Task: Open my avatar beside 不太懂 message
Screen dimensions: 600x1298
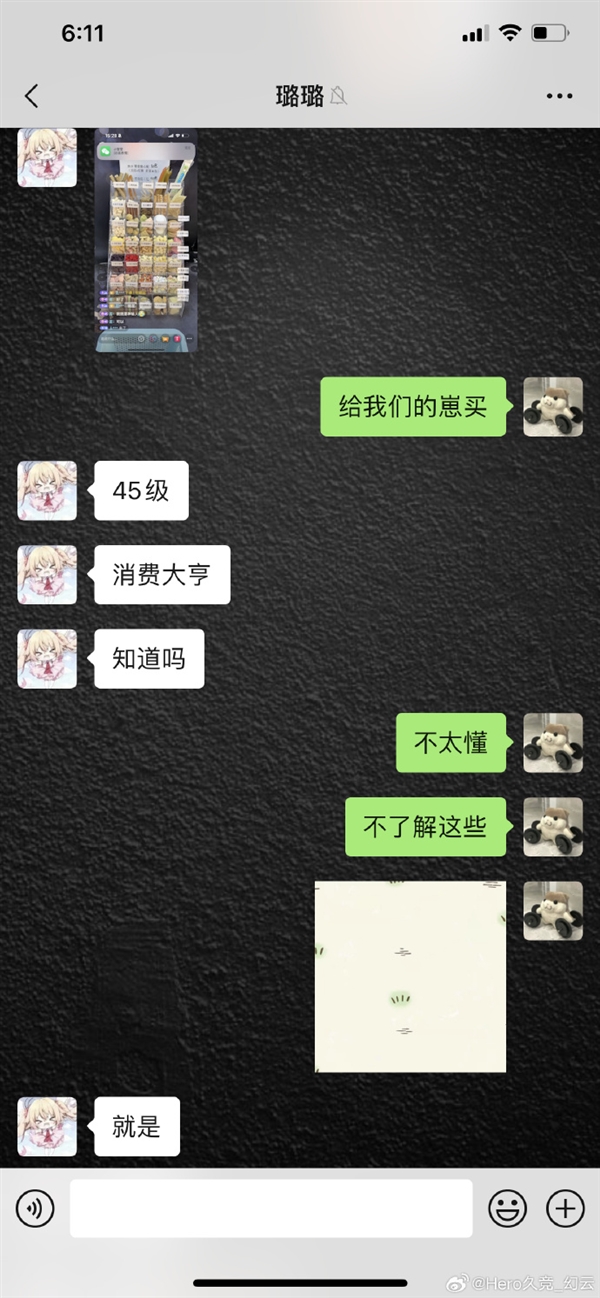Action: pyautogui.click(x=553, y=742)
